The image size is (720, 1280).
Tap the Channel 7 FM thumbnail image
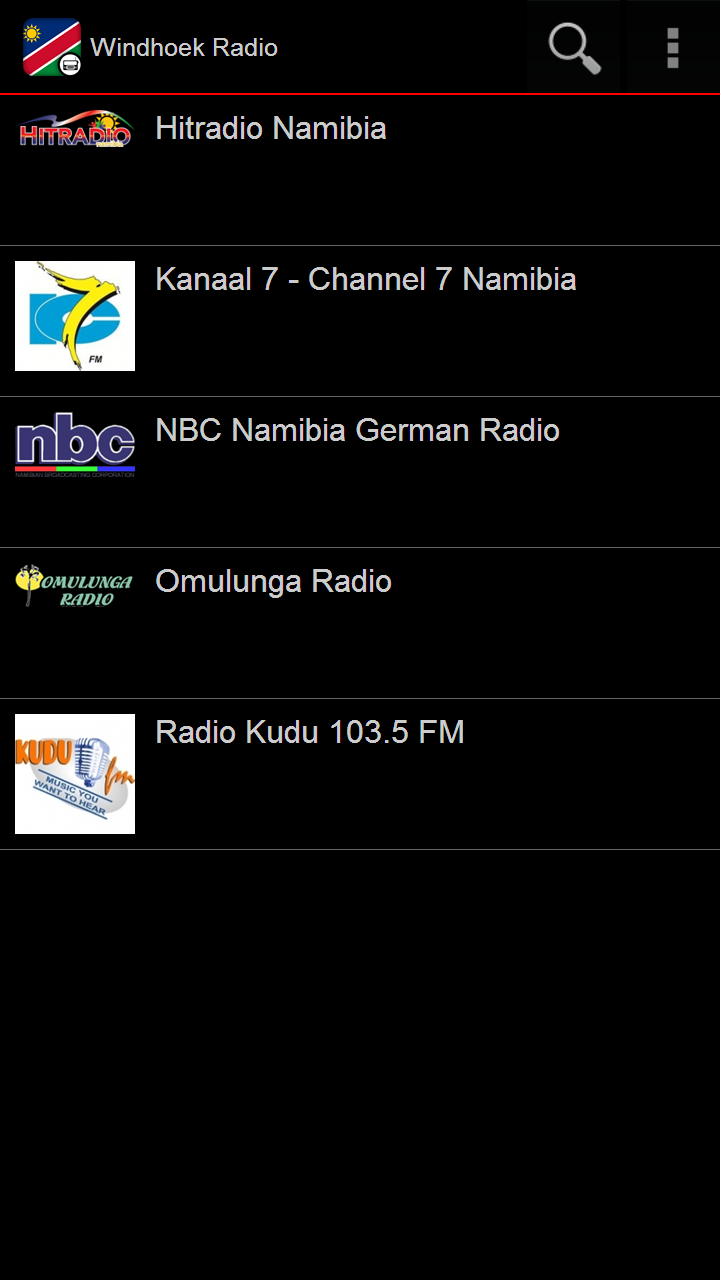coord(74,315)
